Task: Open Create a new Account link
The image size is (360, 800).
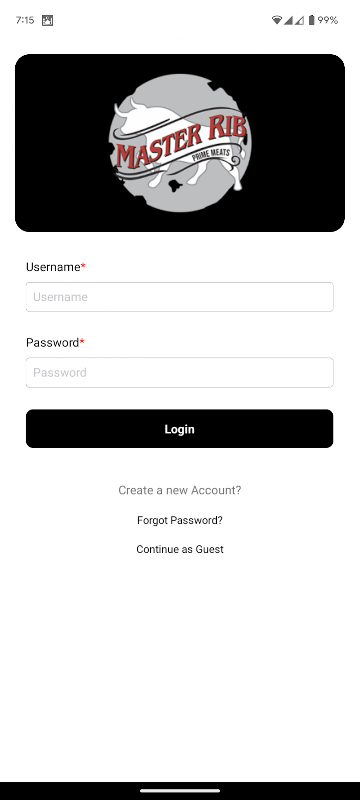Action: [x=179, y=490]
